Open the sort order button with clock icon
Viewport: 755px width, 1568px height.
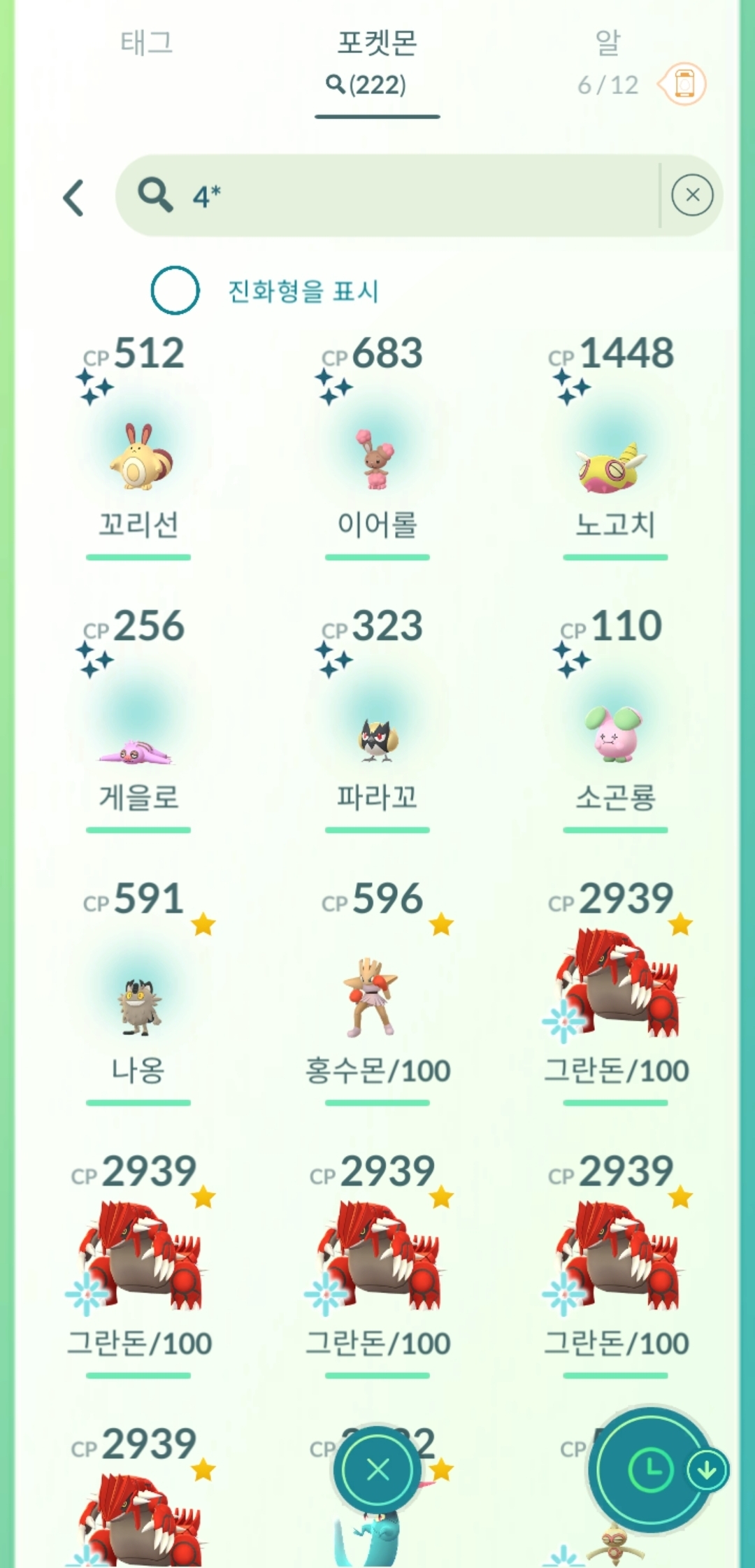[x=650, y=1470]
